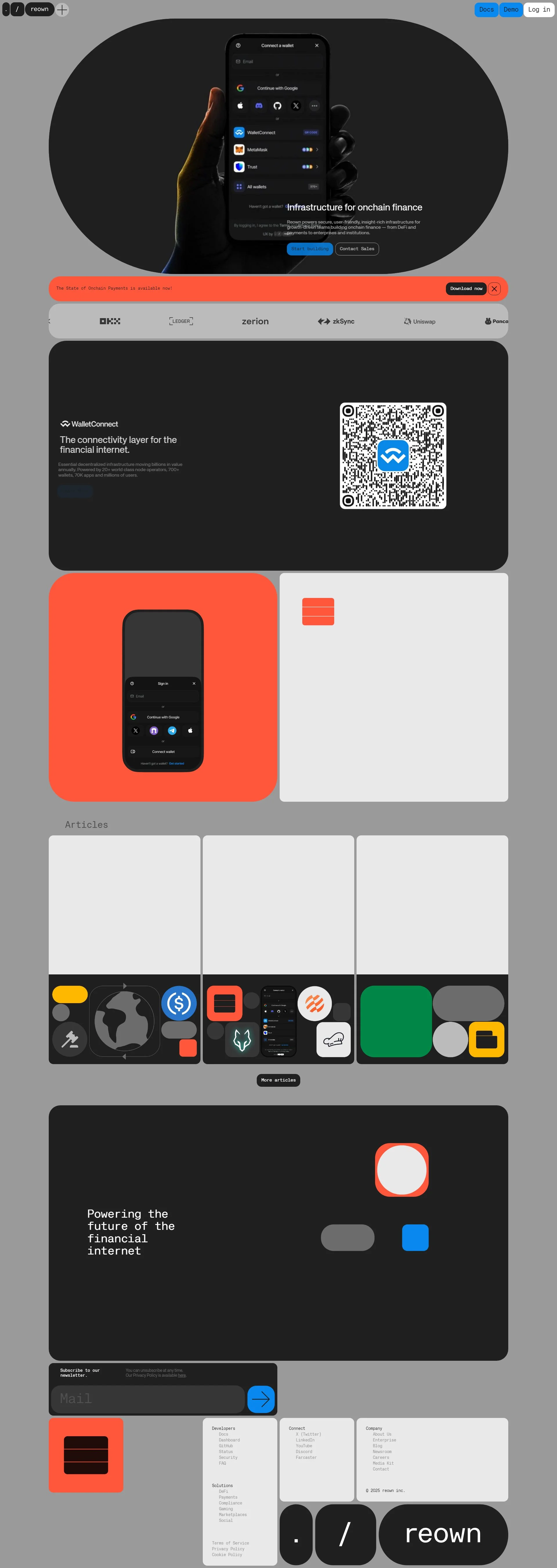
Task: Submit newsletter email with blue arrow button
Action: coord(261,1399)
